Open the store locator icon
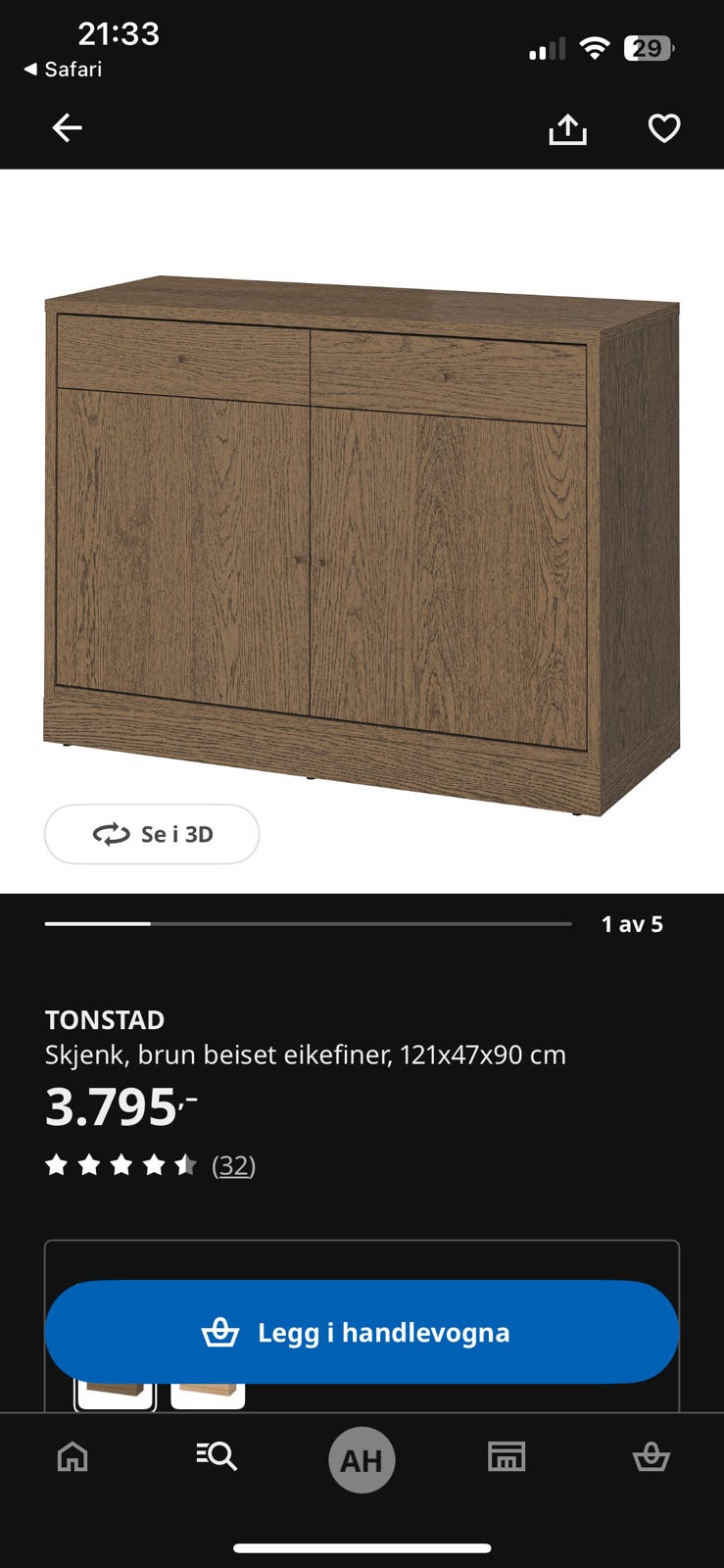 (507, 1458)
